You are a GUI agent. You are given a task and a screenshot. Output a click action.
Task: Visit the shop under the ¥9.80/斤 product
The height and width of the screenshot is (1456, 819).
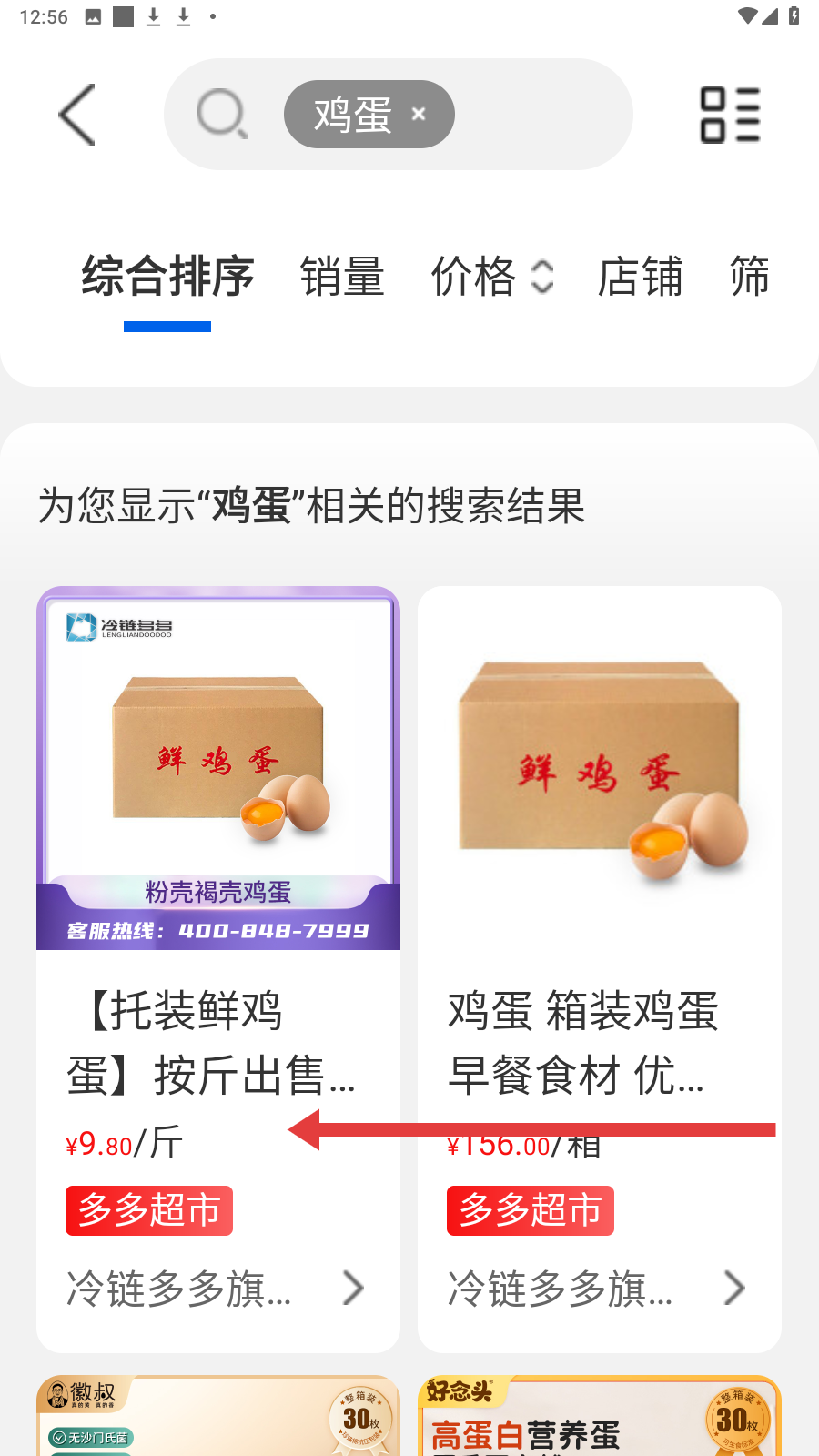[x=217, y=1289]
